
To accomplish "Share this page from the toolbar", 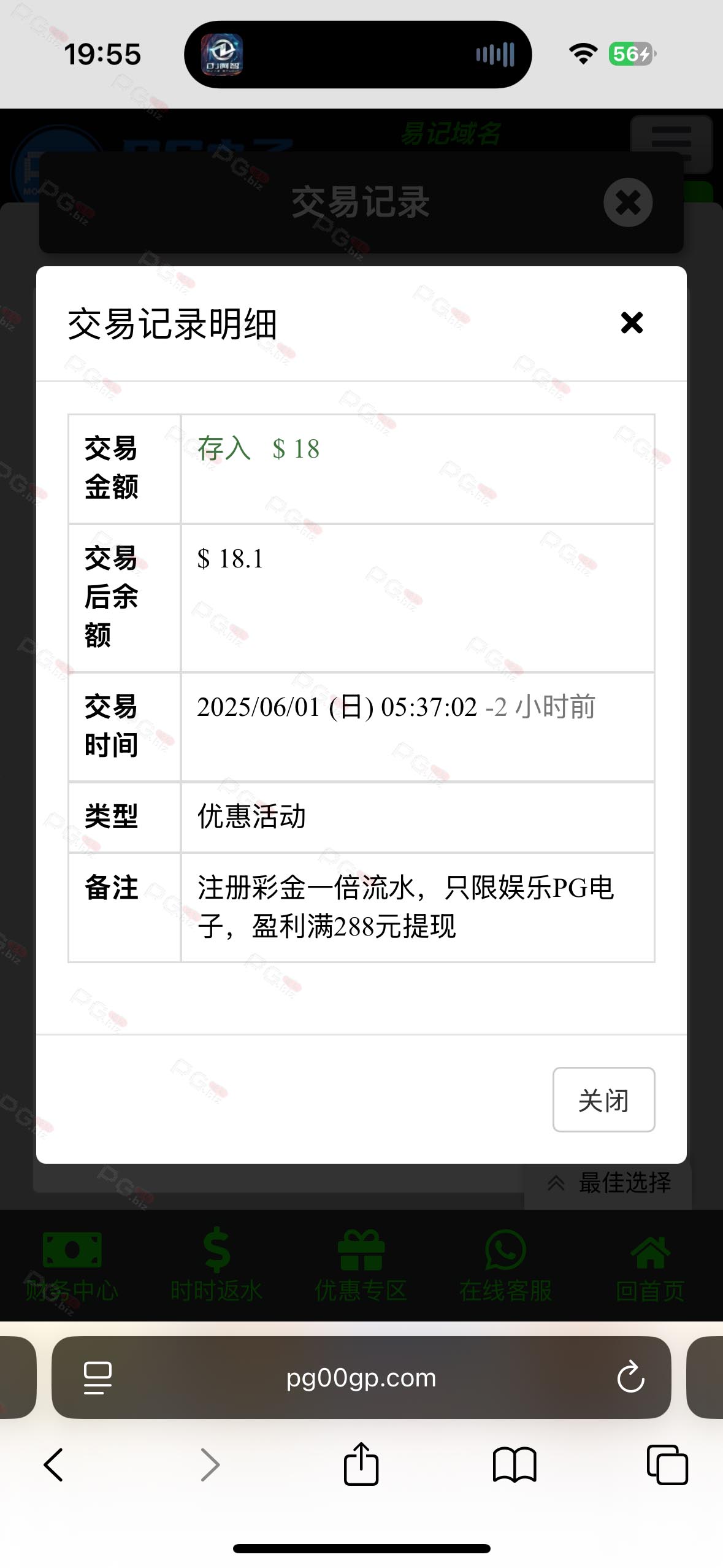I will (x=361, y=1464).
